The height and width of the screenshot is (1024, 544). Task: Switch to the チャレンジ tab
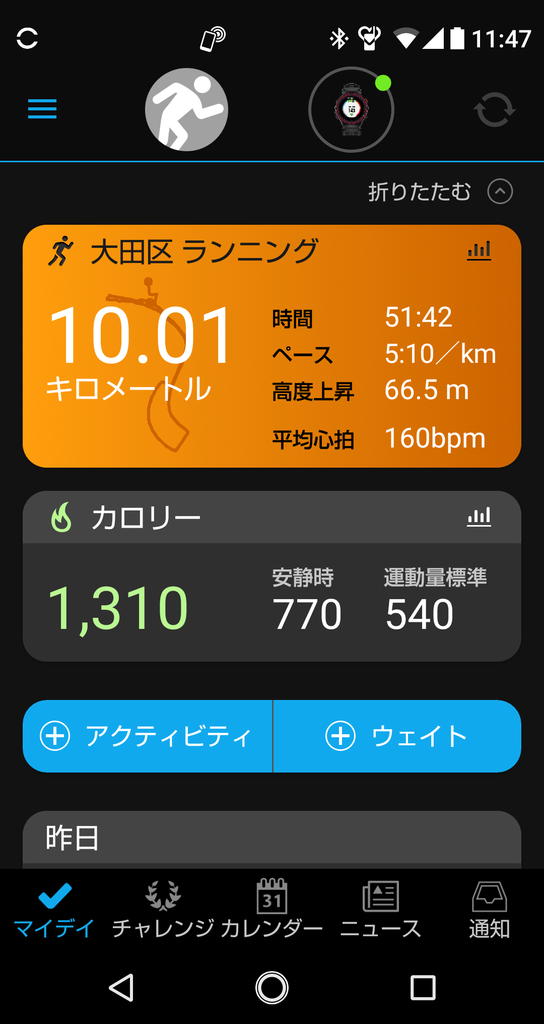click(163, 910)
